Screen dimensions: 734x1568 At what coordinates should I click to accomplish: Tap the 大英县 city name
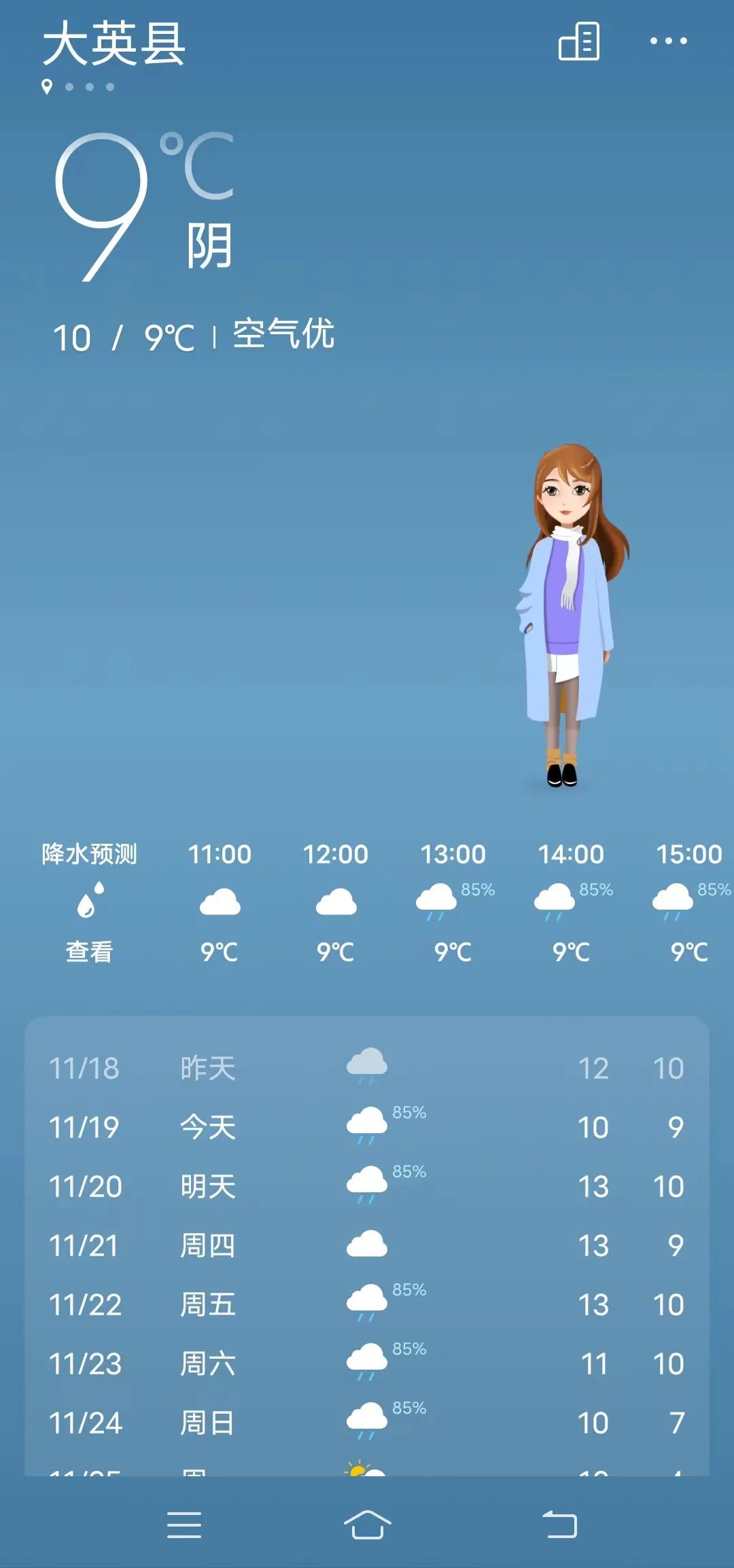coord(114,43)
